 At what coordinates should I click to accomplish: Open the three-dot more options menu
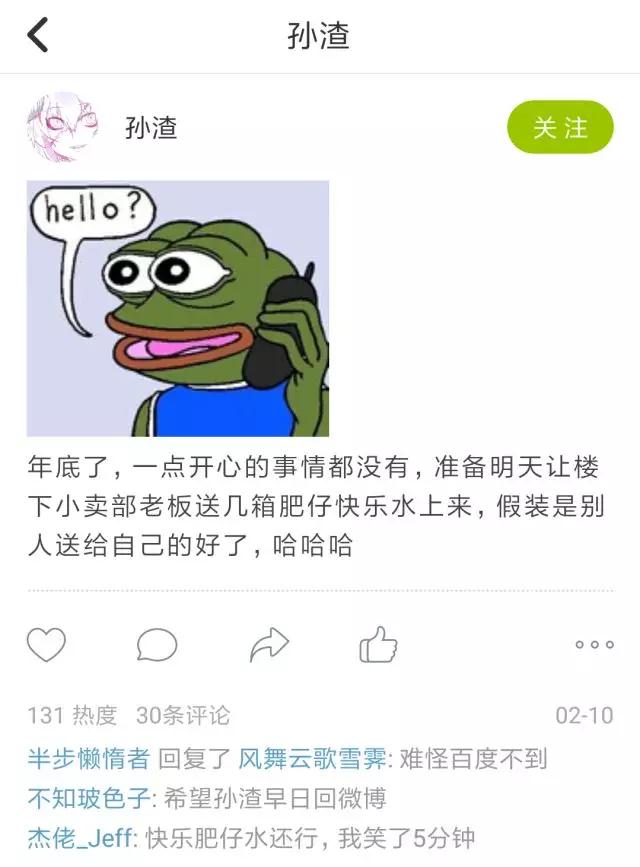(594, 645)
